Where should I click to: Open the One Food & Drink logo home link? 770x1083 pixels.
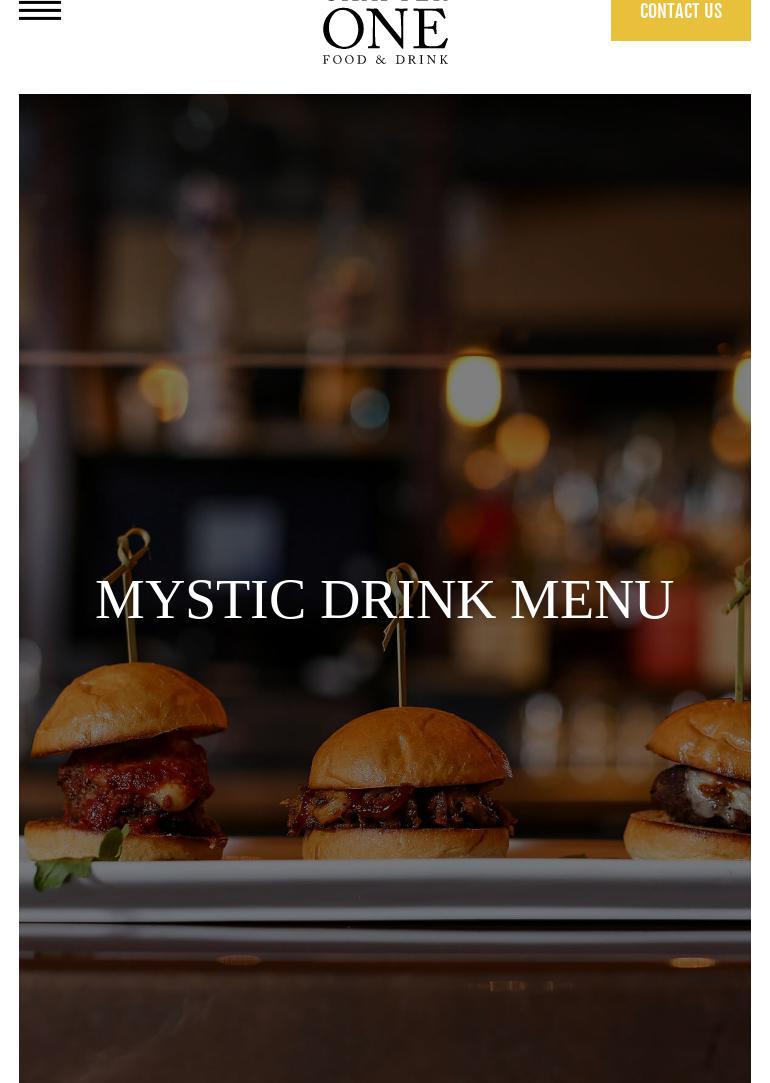pyautogui.click(x=385, y=34)
